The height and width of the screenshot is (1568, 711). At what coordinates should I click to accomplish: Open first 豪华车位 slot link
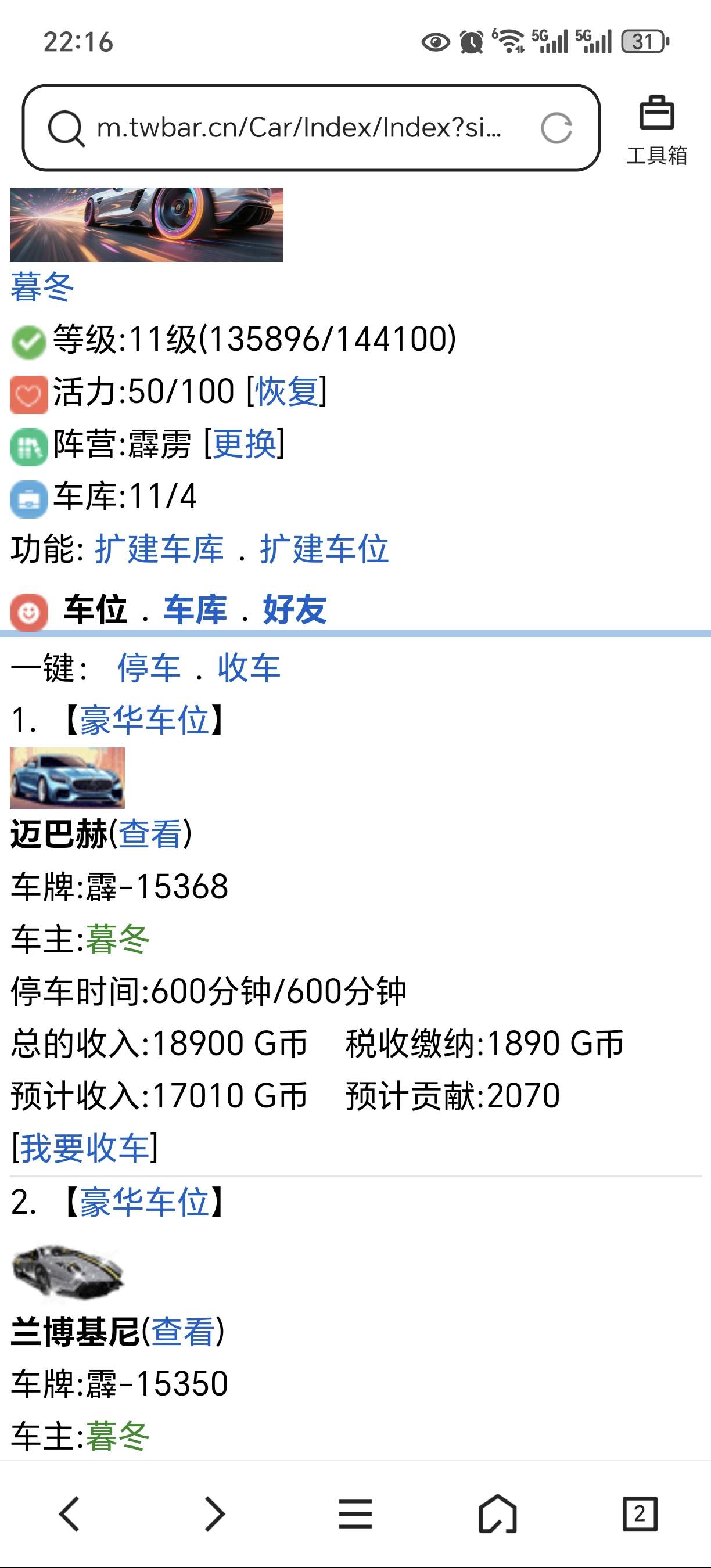(144, 720)
